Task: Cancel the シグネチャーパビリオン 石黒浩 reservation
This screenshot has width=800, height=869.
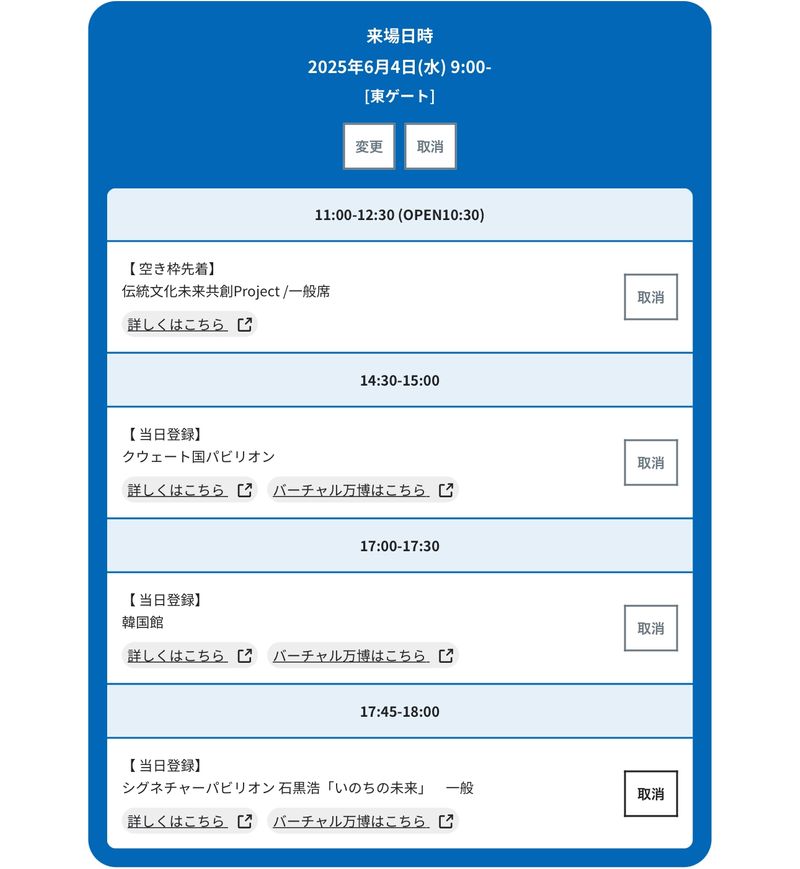Action: pyautogui.click(x=650, y=794)
